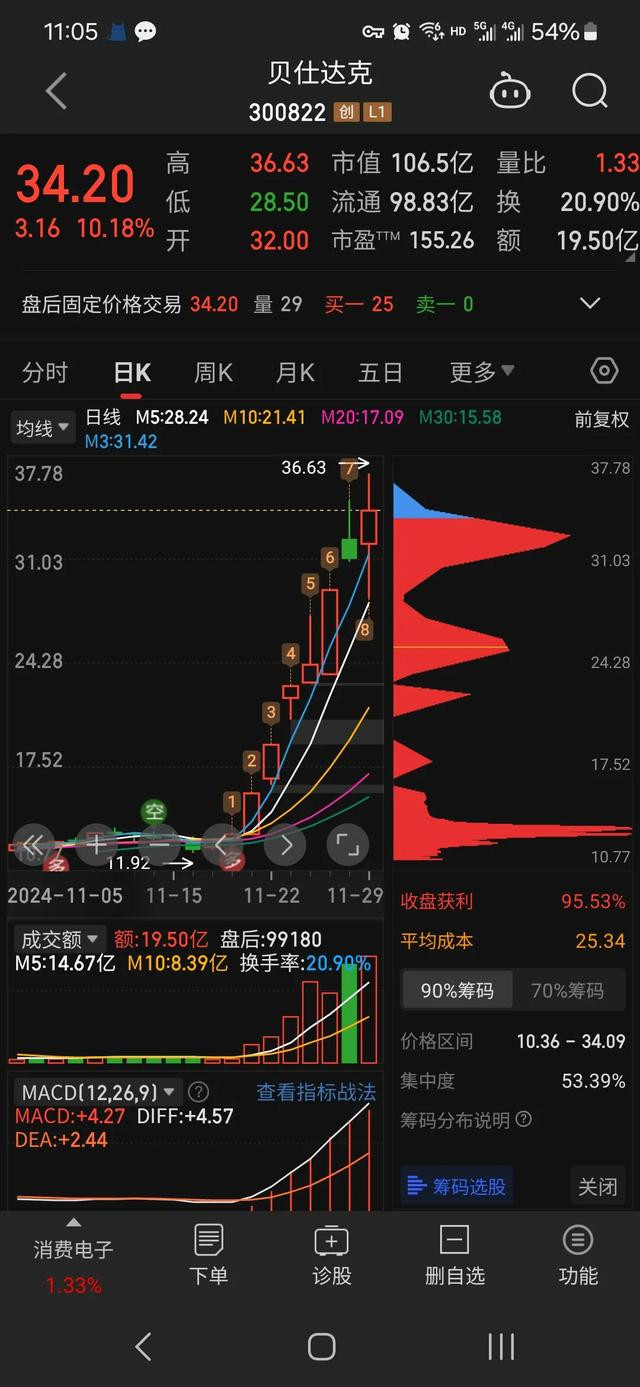Close the chip distribution panel with 关闭

[598, 1187]
